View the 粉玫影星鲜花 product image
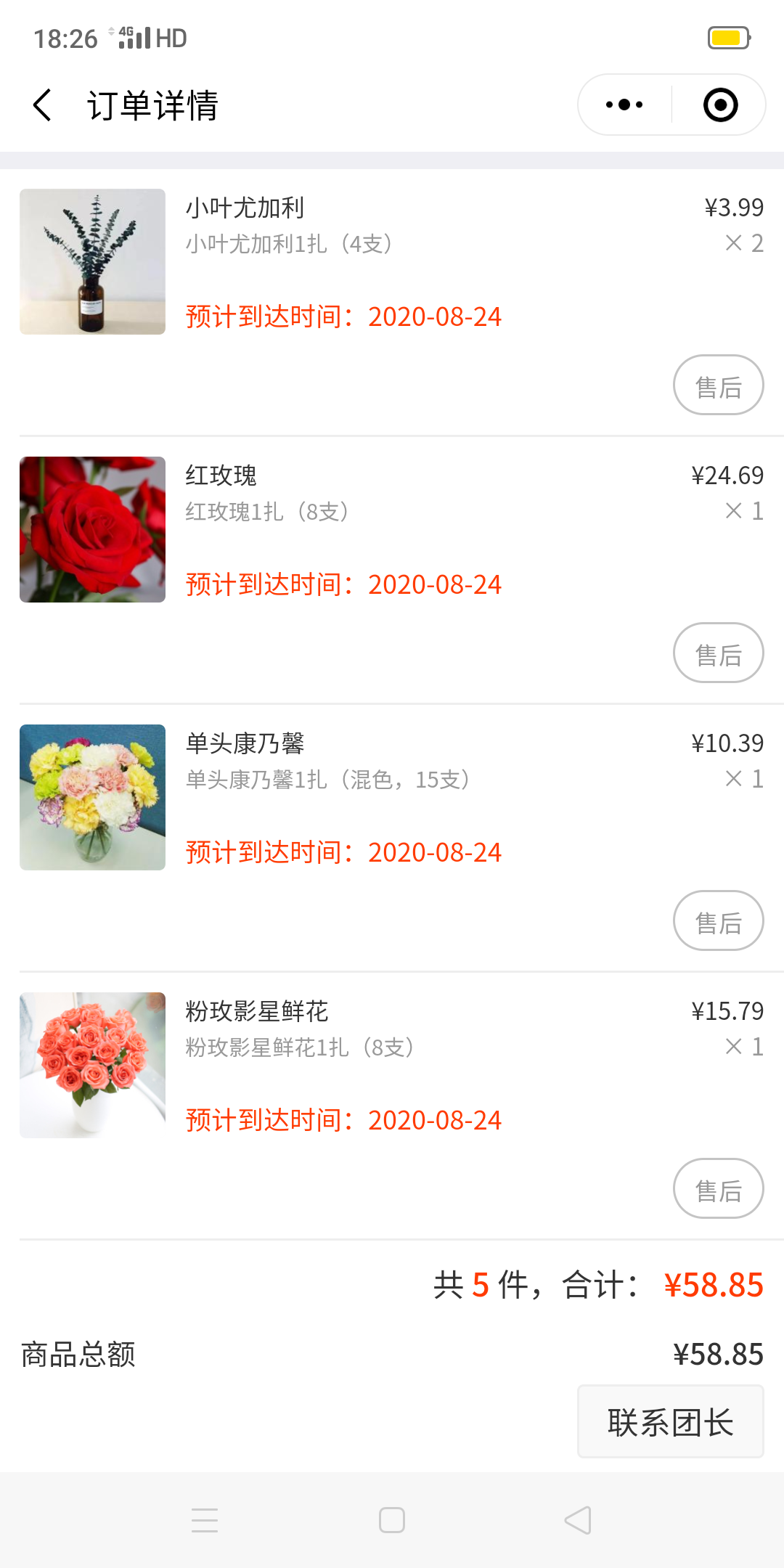Image resolution: width=784 pixels, height=1568 pixels. 93,1066
